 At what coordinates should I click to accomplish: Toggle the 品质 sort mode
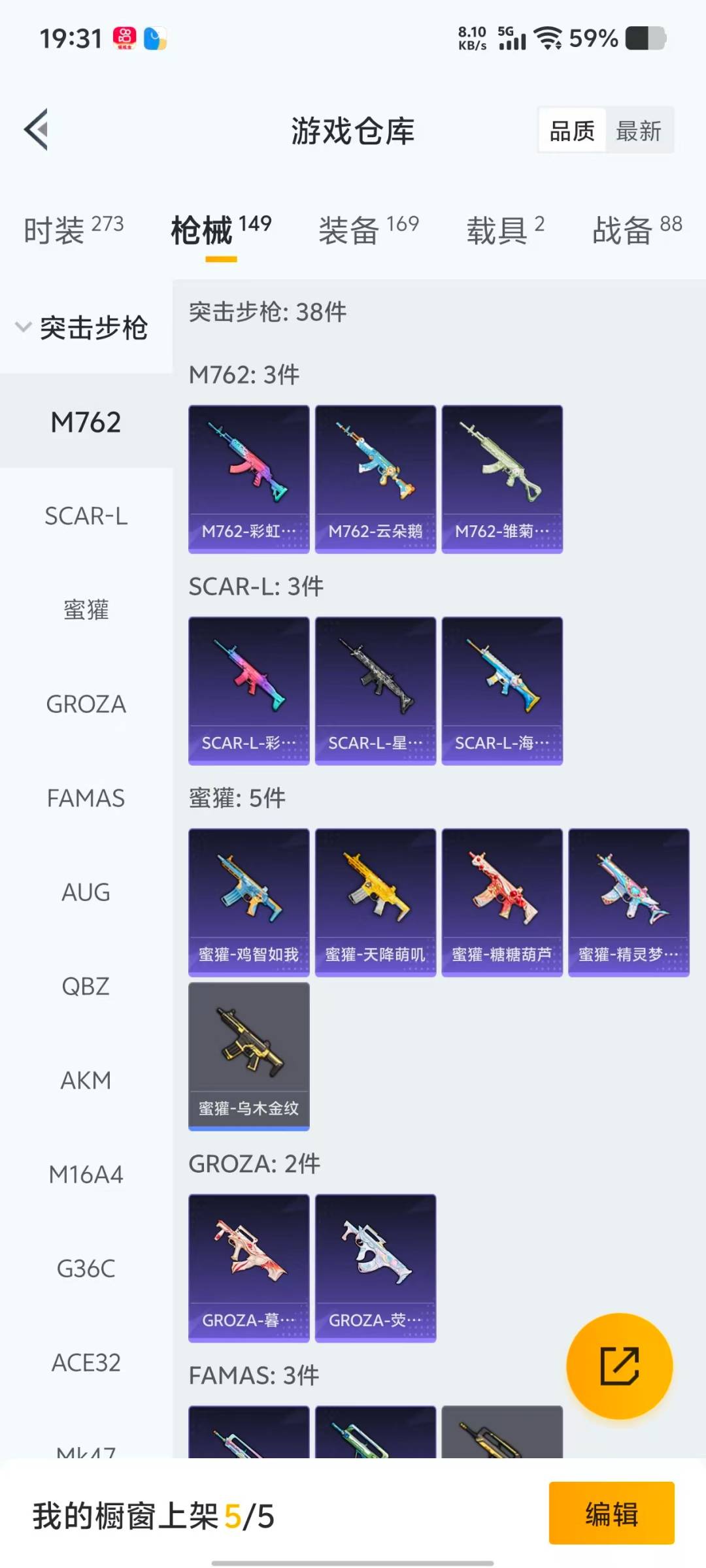pyautogui.click(x=571, y=130)
